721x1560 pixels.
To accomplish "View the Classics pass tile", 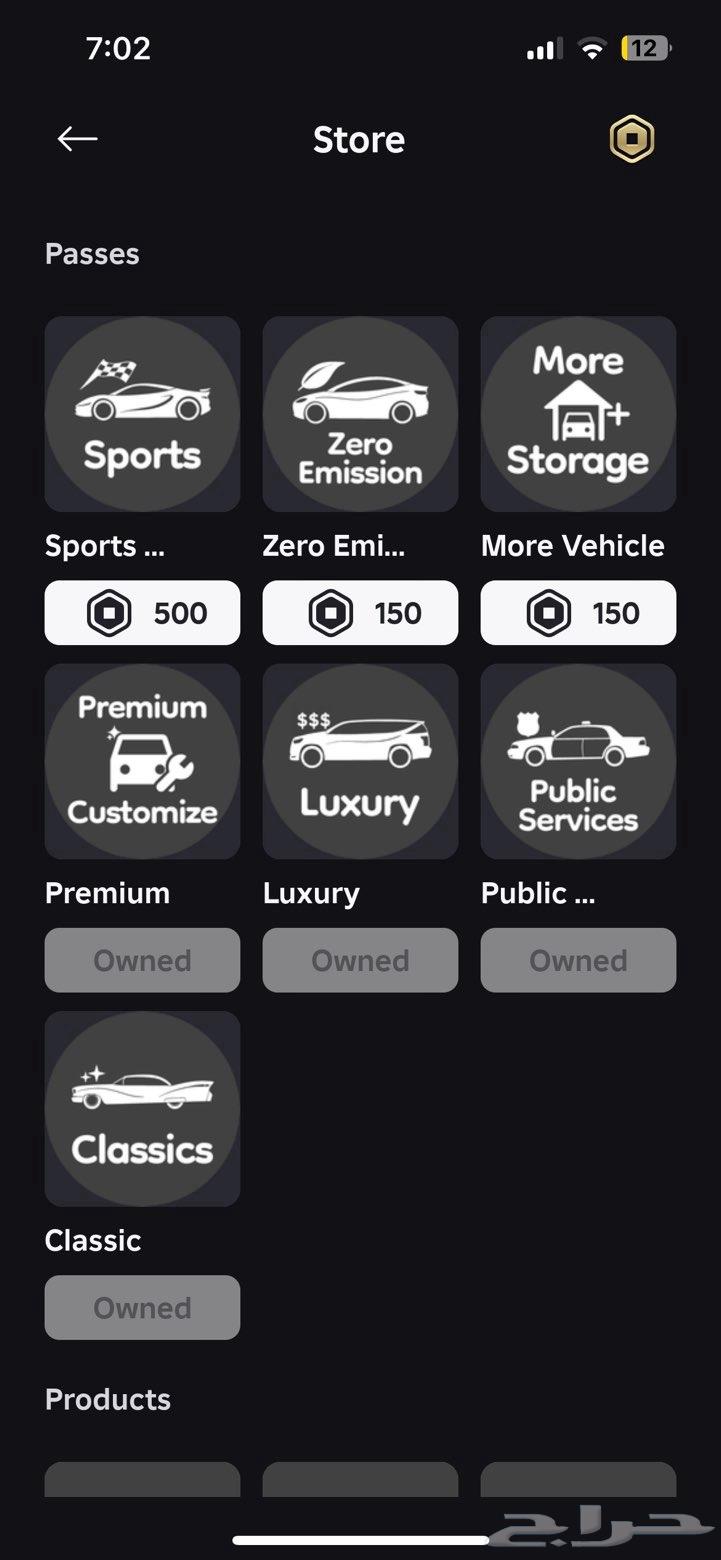I will pyautogui.click(x=142, y=1108).
